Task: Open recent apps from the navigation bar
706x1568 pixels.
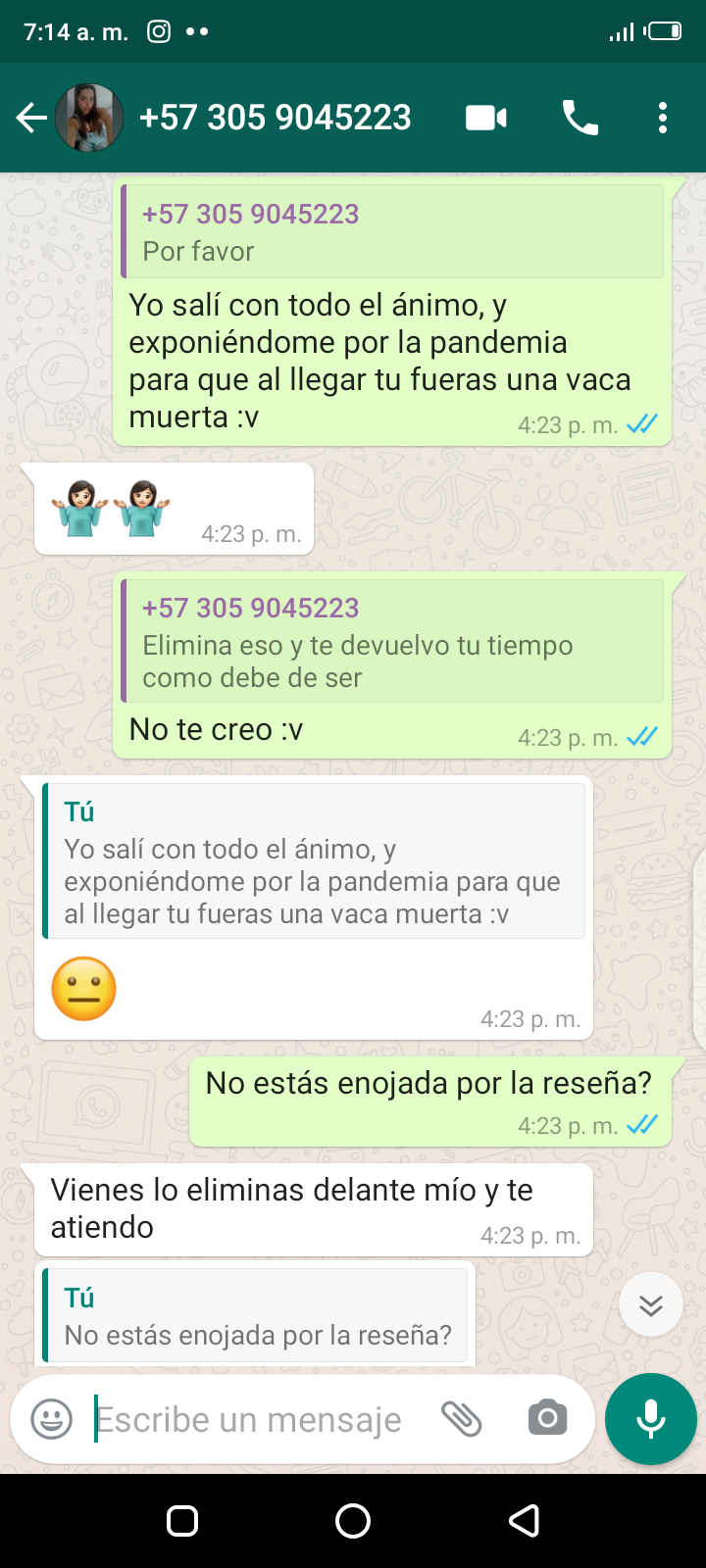Action: pos(182,1521)
